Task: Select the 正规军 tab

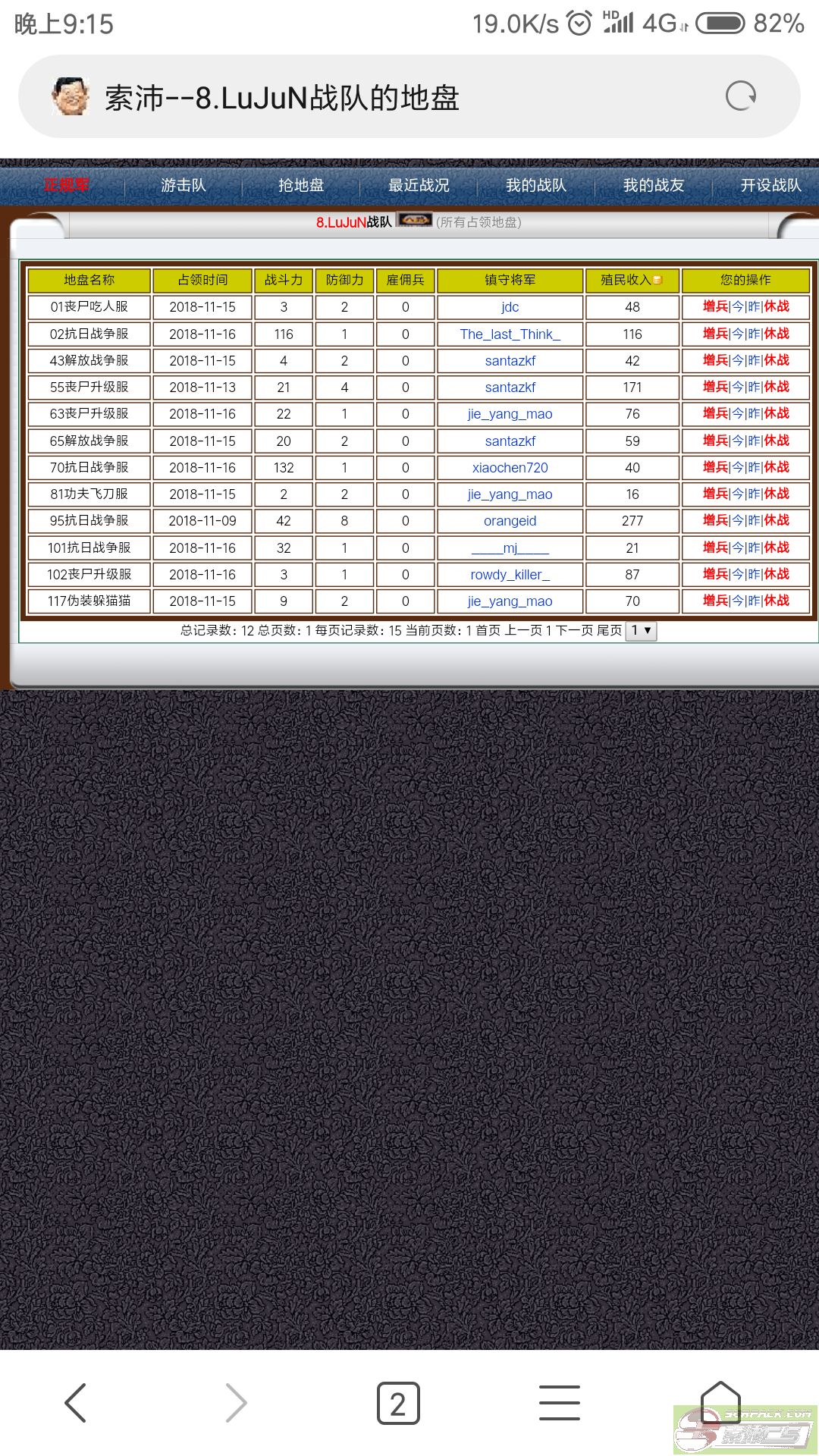Action: tap(66, 185)
